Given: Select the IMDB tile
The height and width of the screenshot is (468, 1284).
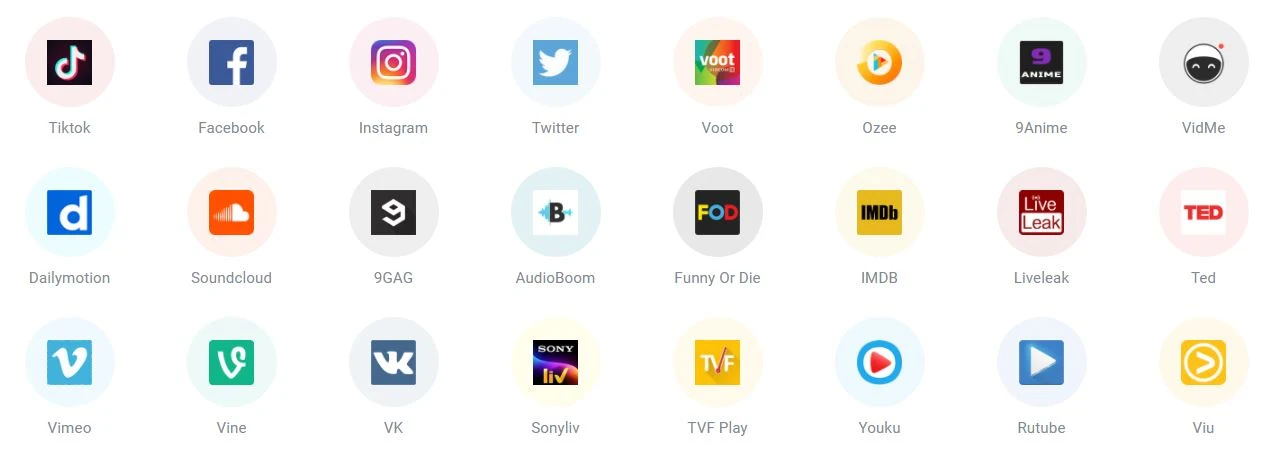Looking at the screenshot, I should pyautogui.click(x=879, y=213).
